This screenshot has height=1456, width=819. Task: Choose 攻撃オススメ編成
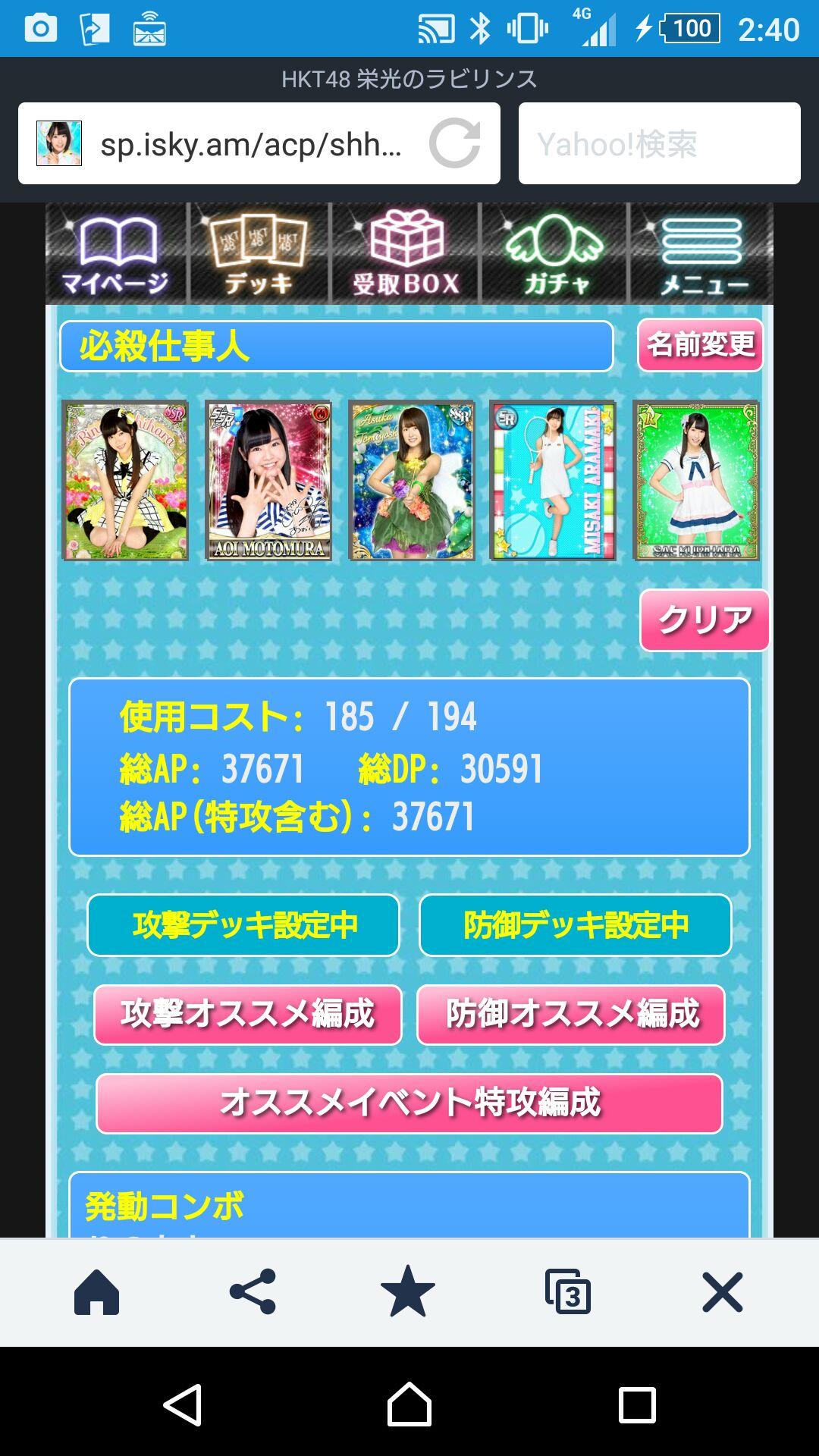point(248,1015)
